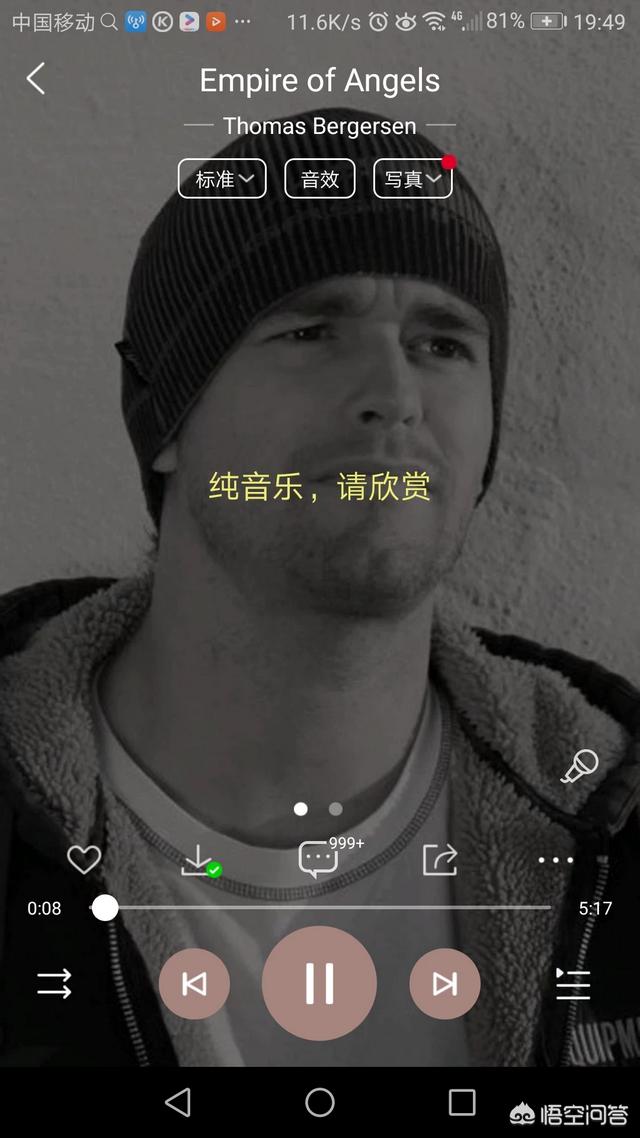The image size is (640, 1138).
Task: Skip to the next track
Action: 445,984
